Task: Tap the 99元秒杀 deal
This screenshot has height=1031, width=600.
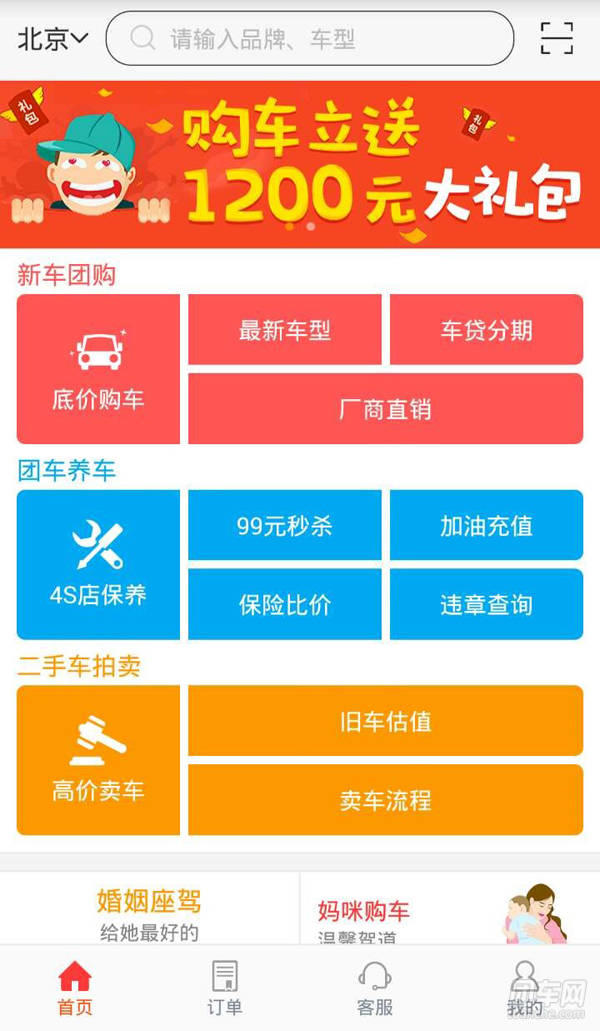Action: pyautogui.click(x=285, y=525)
